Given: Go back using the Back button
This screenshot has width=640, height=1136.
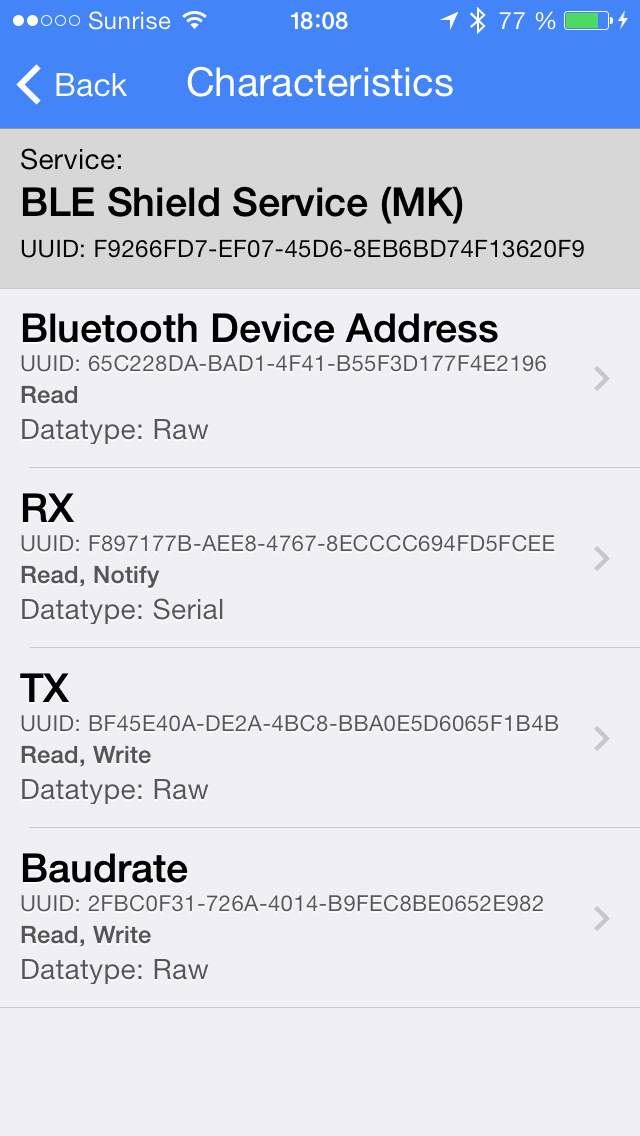Looking at the screenshot, I should [72, 85].
